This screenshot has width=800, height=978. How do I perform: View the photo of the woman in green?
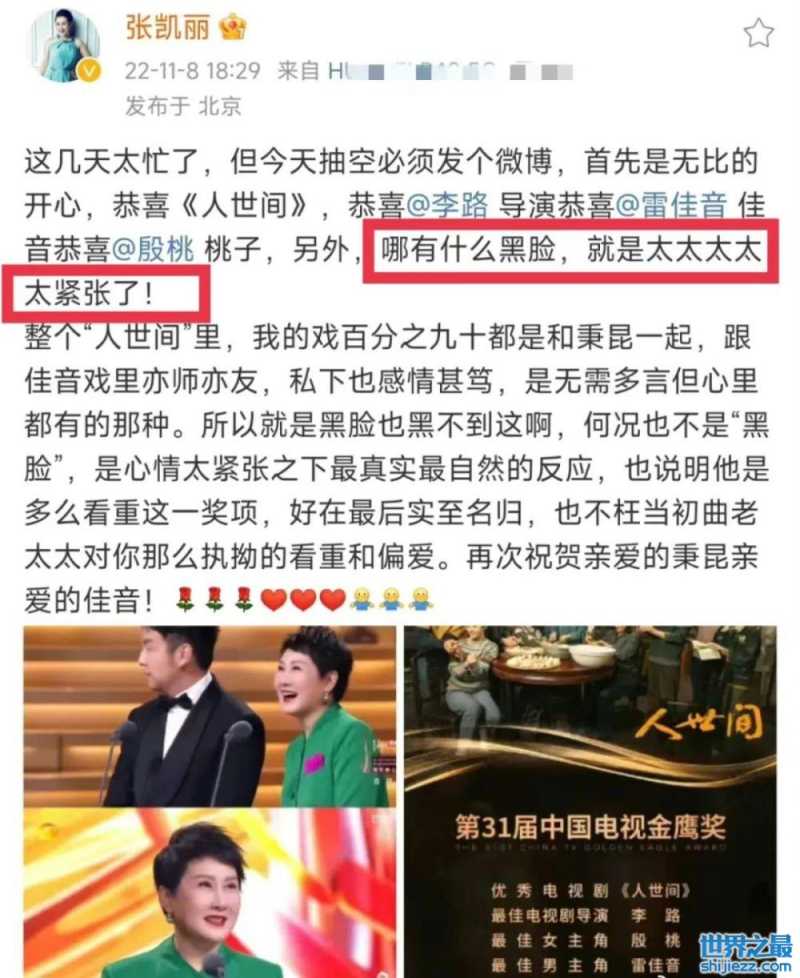point(210,895)
